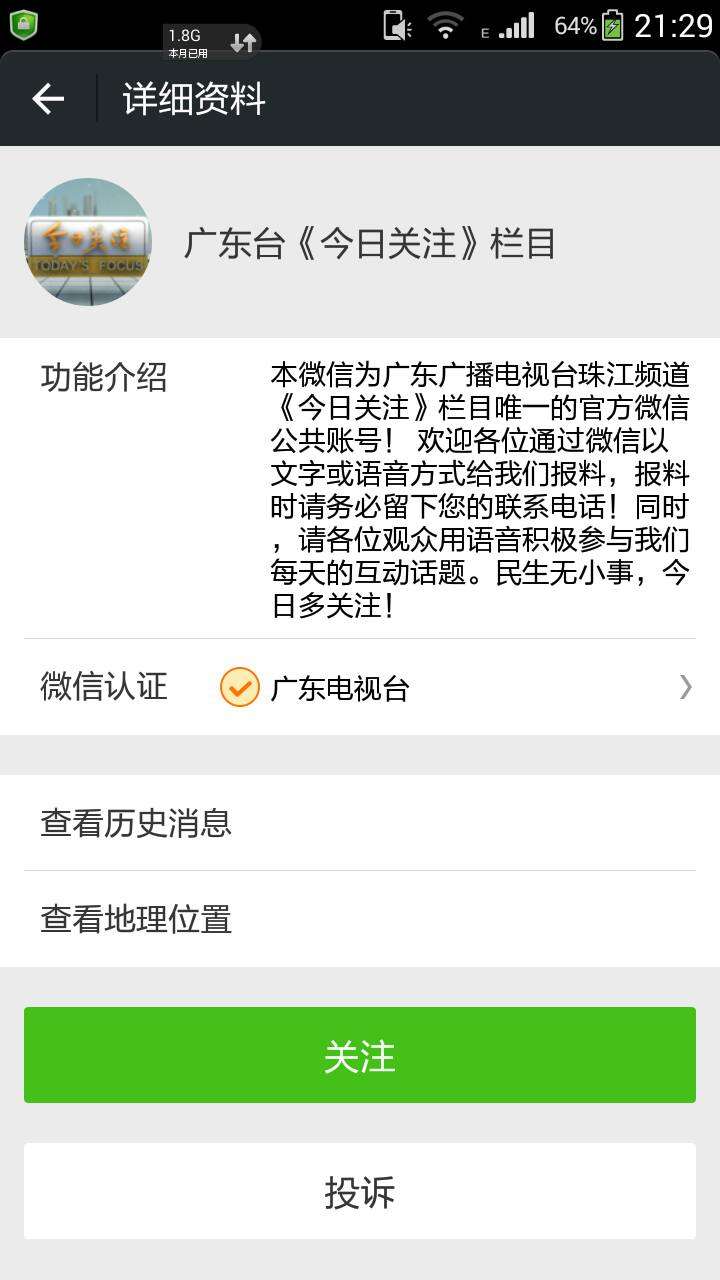Tap the green 关注 button to follow
This screenshot has width=720, height=1280.
click(360, 1055)
